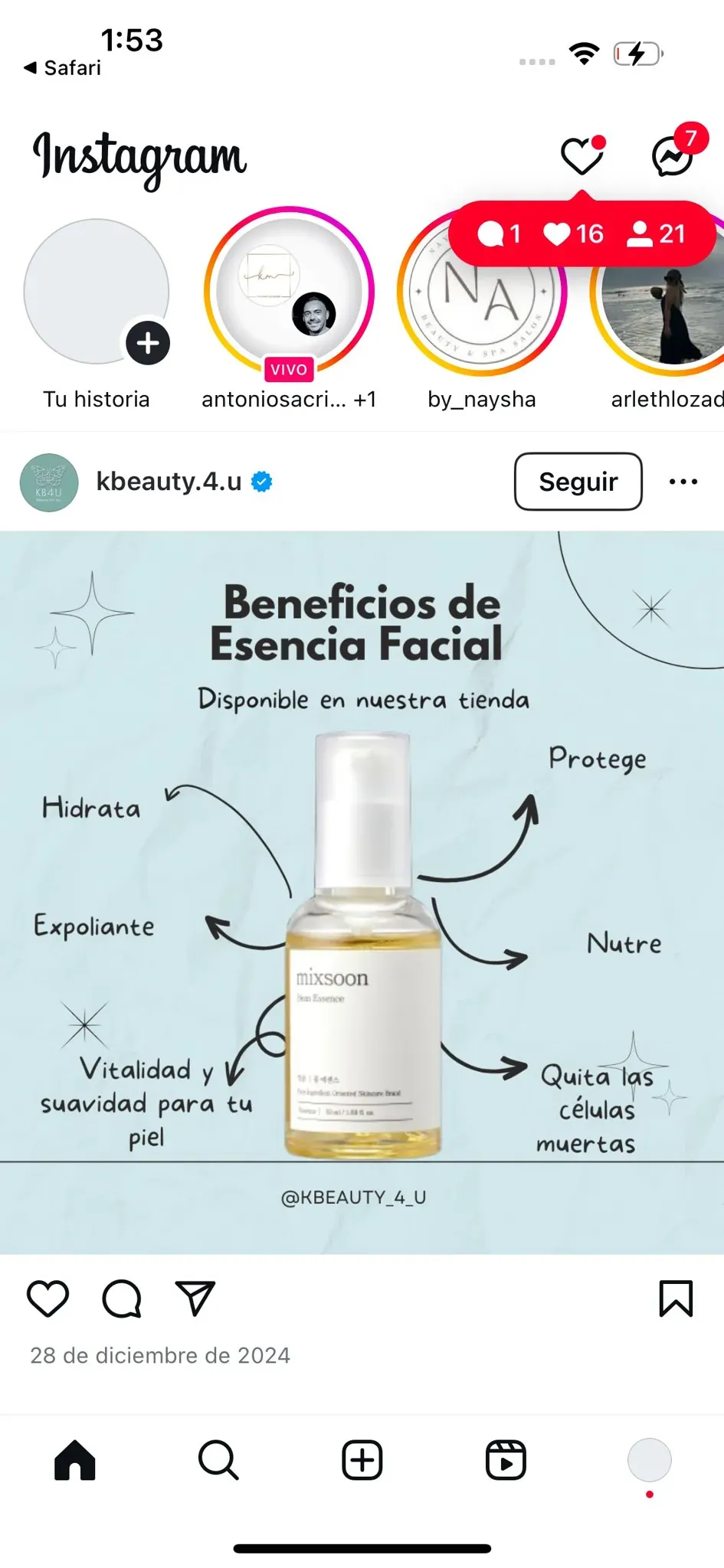Switch to the Search tab

tap(218, 1460)
